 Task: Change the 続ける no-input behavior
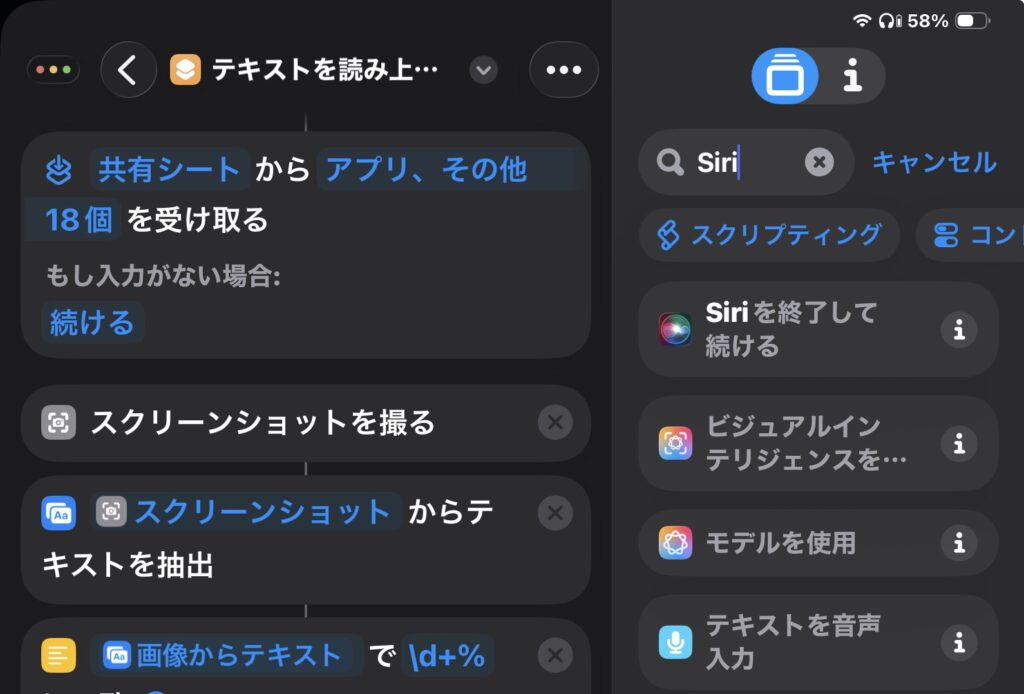coord(92,323)
